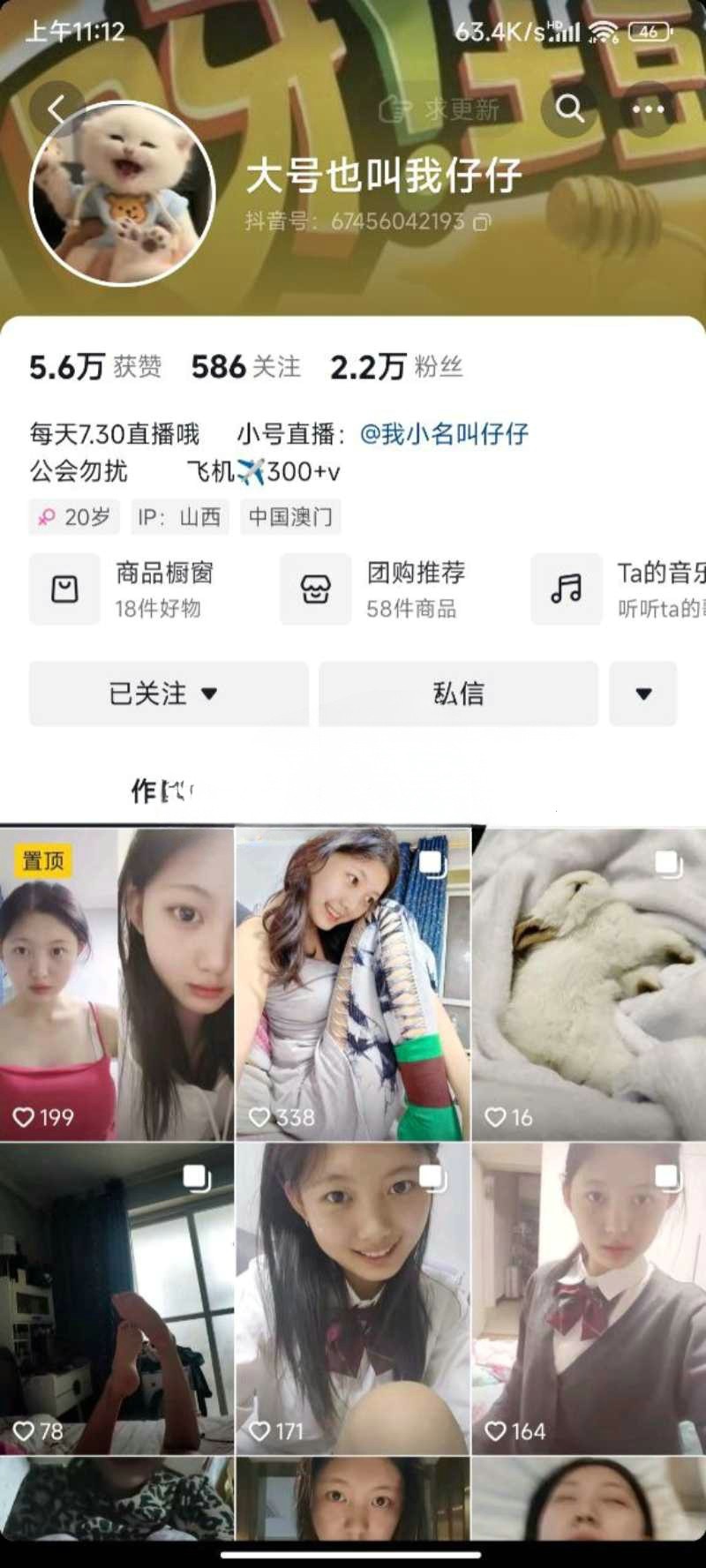Open Ta的音乐 music section
Screen dimensions: 706x1568
[618, 589]
